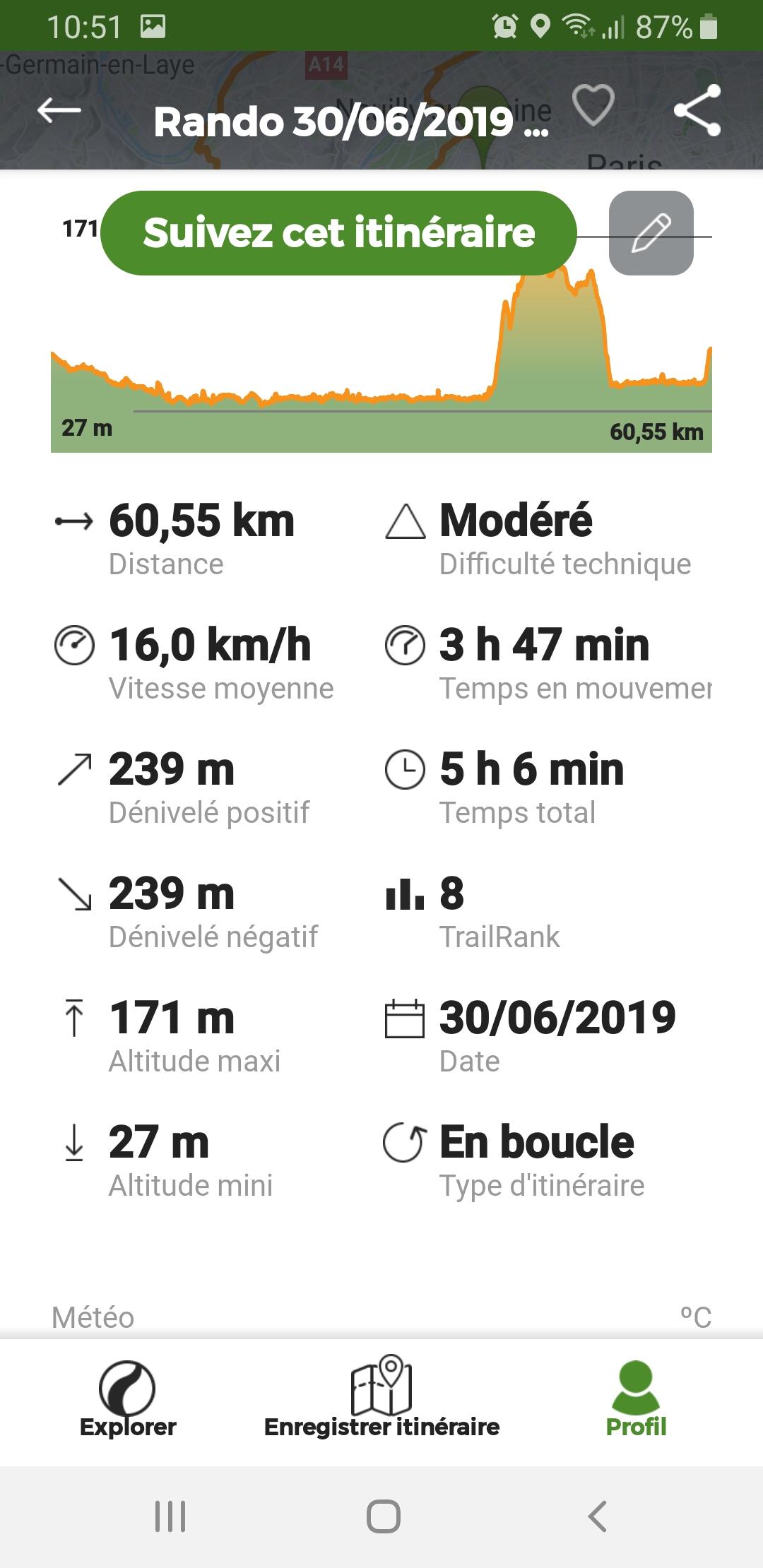Edit the trail with the pencil button
763x1568 pixels.
pyautogui.click(x=651, y=233)
